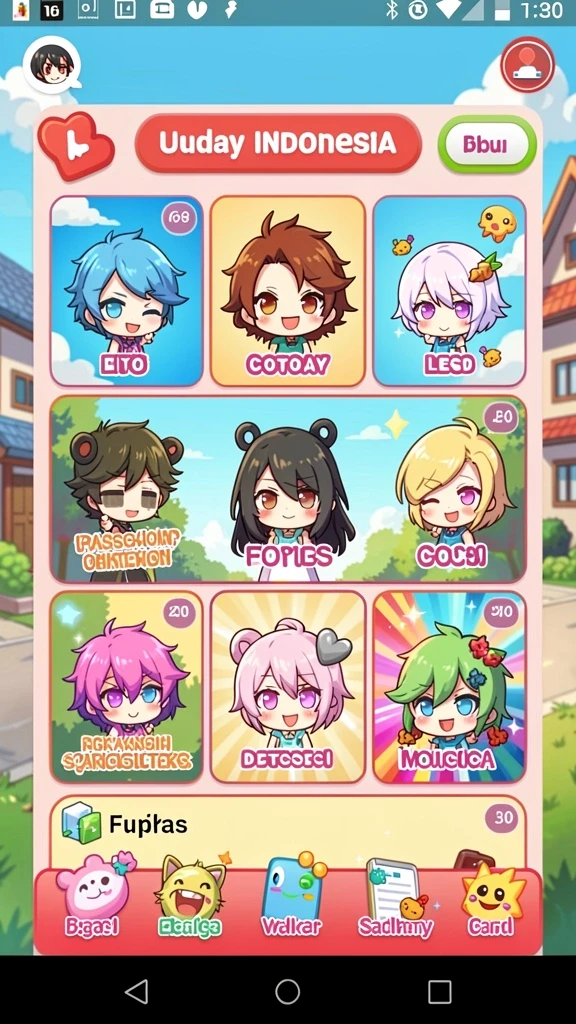This screenshot has width=576, height=1024.
Task: Open the pink-haired sparkle character card
Action: 127,686
